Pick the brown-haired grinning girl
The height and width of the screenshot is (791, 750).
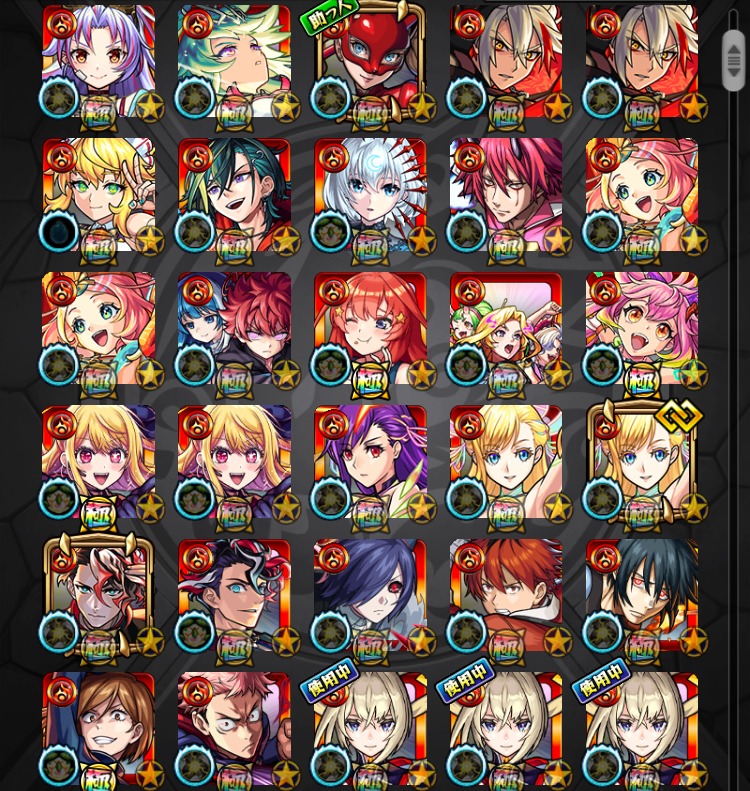[98, 728]
